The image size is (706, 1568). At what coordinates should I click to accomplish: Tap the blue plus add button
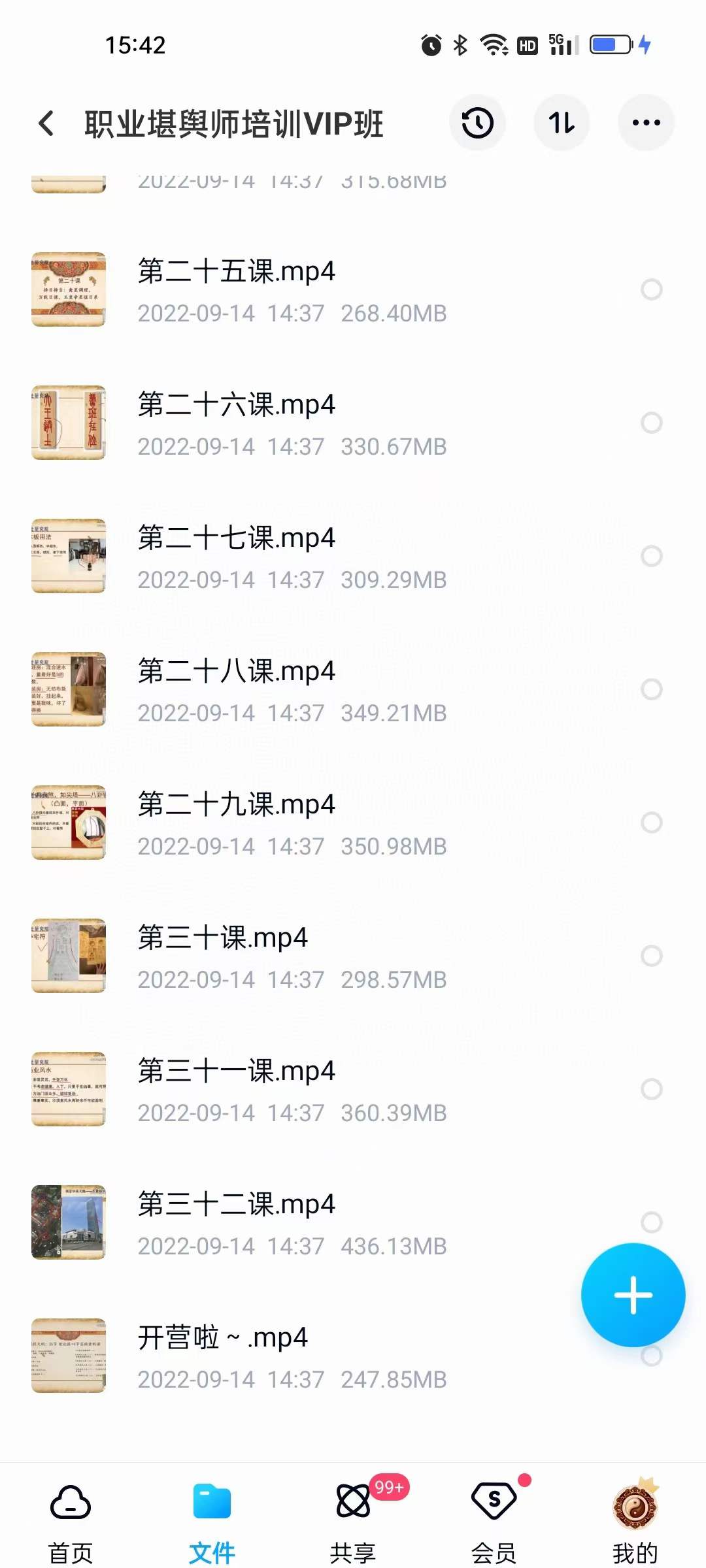click(x=633, y=1295)
